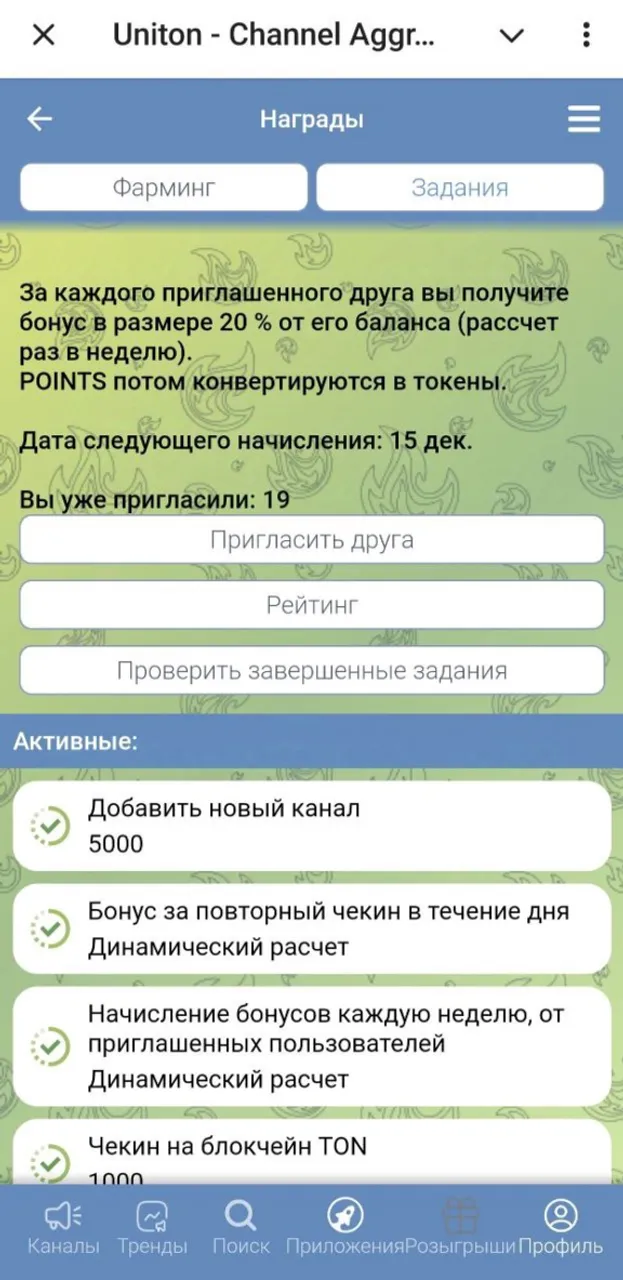This screenshot has height=1280, width=623.
Task: Switch to the Каналы tab
Action: tap(63, 1229)
